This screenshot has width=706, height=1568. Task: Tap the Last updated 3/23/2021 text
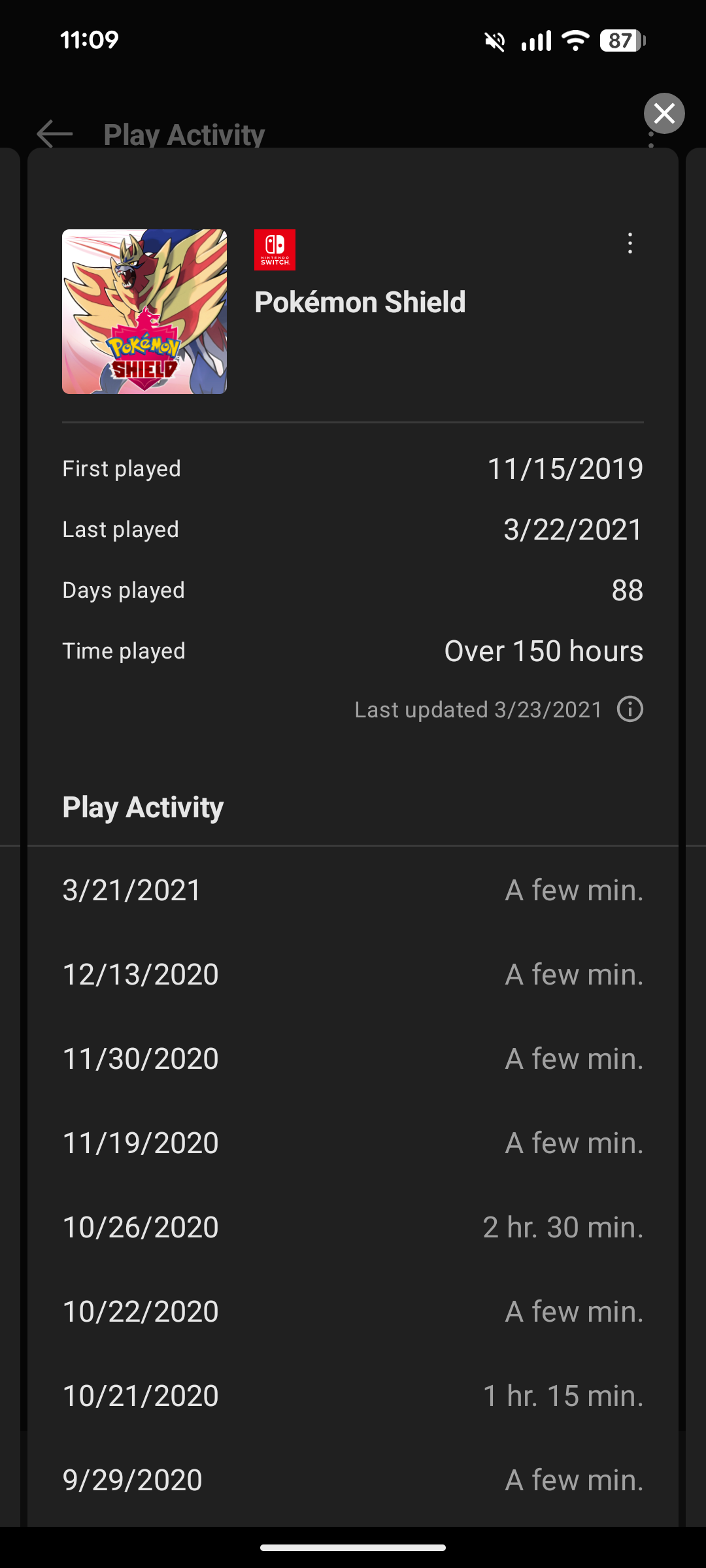coord(477,710)
